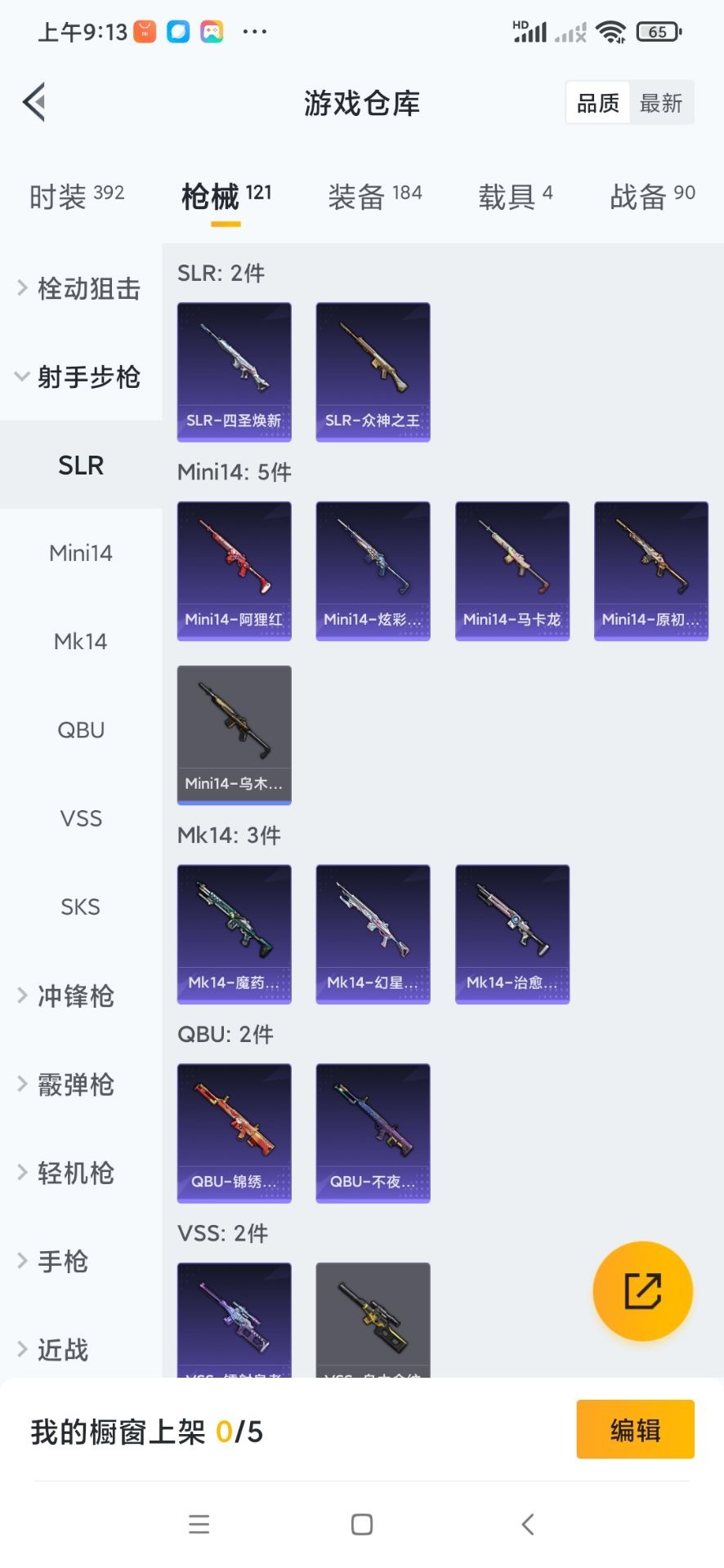Expand the 冲锋枪 category
The width and height of the screenshot is (724, 1568).
tap(75, 996)
